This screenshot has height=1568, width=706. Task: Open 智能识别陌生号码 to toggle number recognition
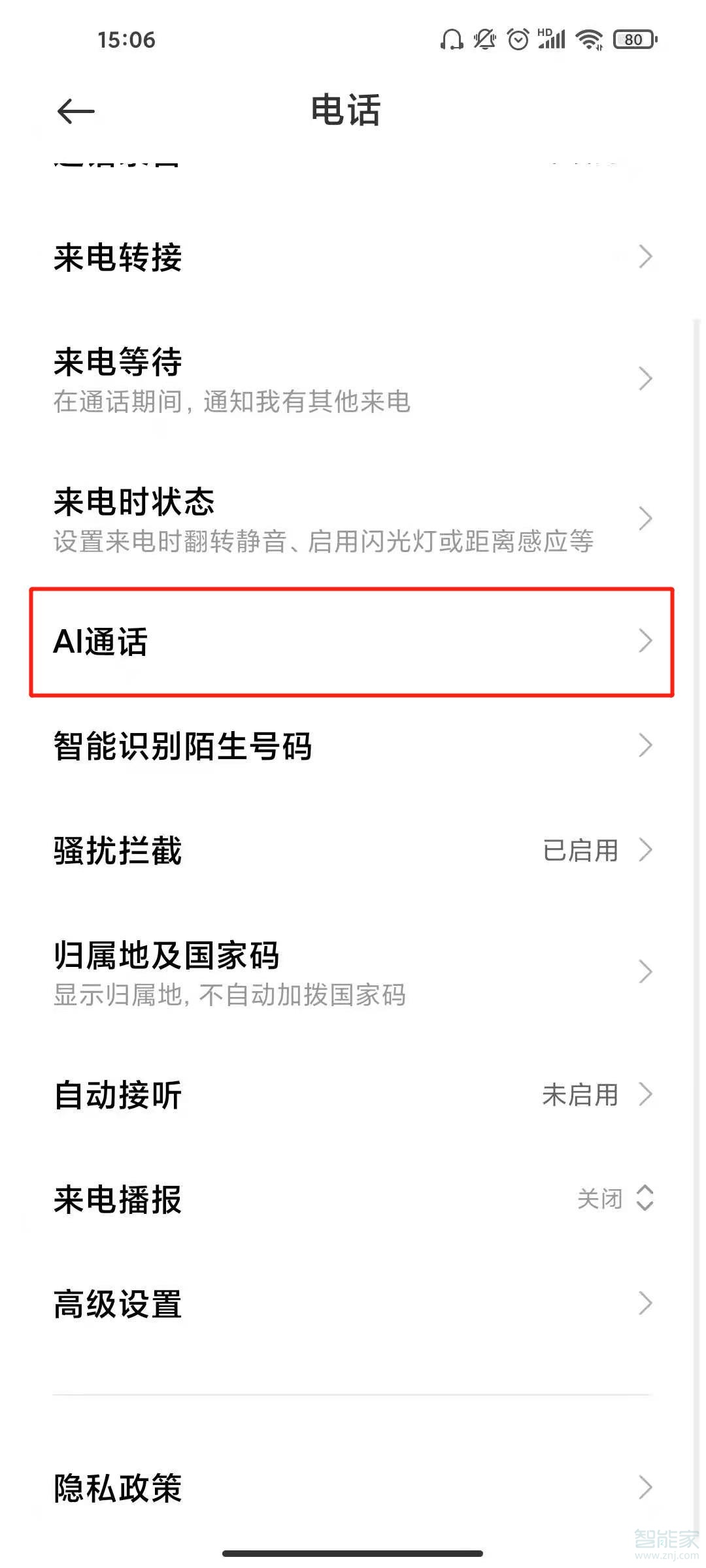point(353,745)
